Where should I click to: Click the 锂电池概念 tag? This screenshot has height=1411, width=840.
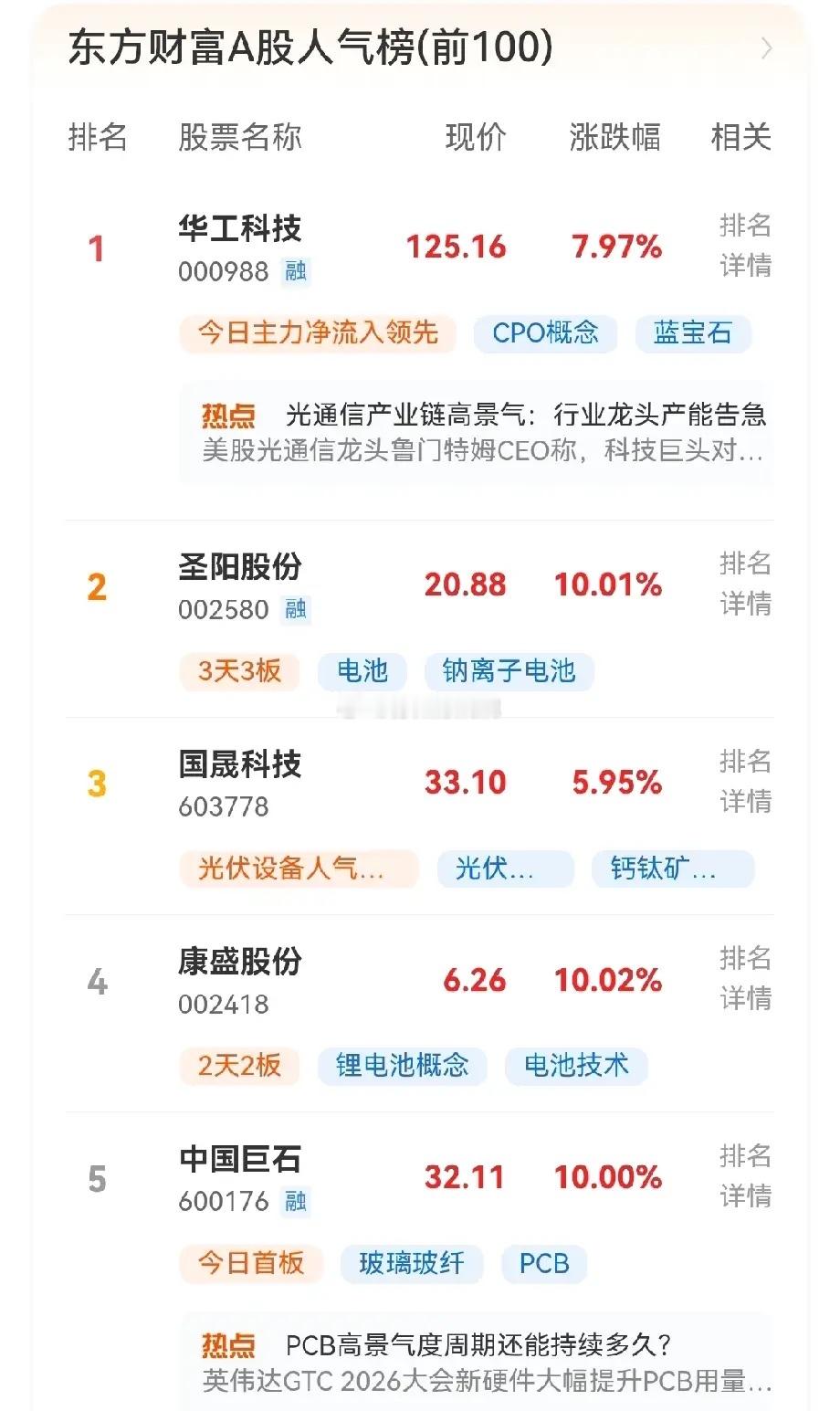tap(403, 1065)
